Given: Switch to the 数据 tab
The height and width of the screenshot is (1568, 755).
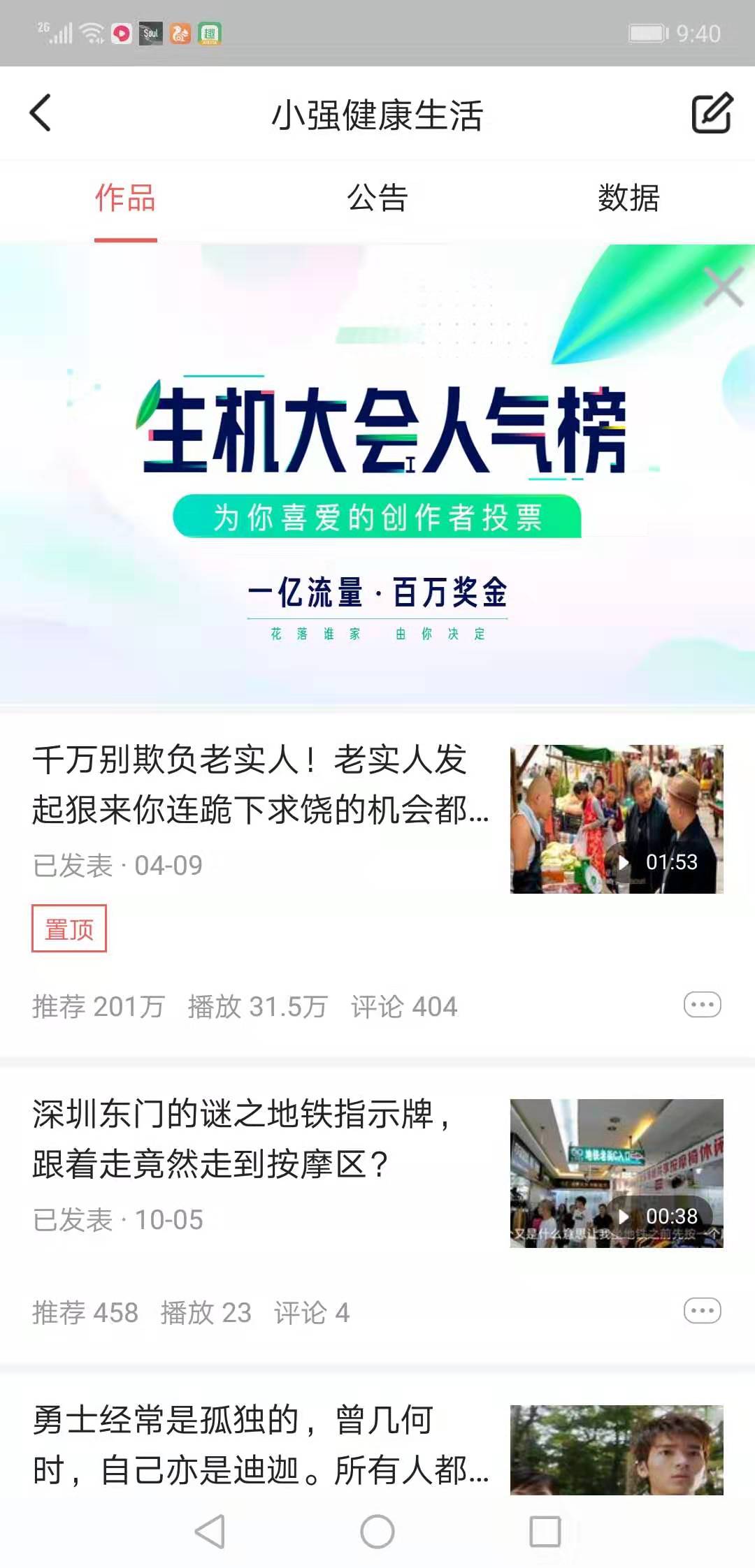Looking at the screenshot, I should point(628,199).
